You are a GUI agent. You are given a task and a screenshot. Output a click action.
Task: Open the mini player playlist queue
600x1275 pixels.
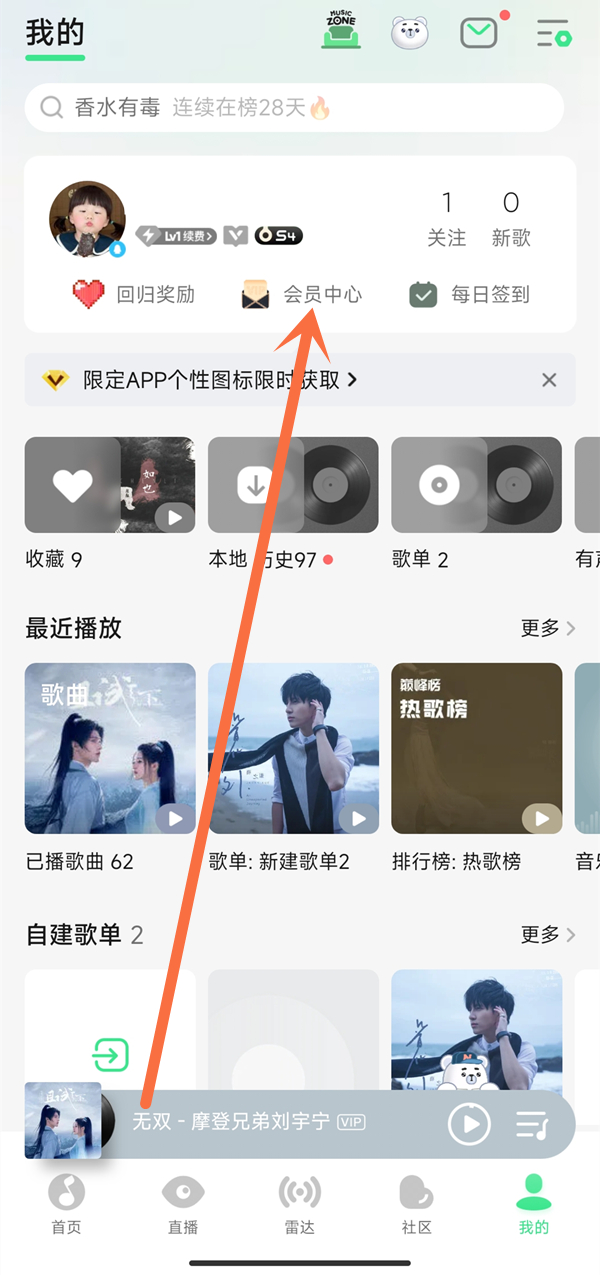pos(532,1125)
